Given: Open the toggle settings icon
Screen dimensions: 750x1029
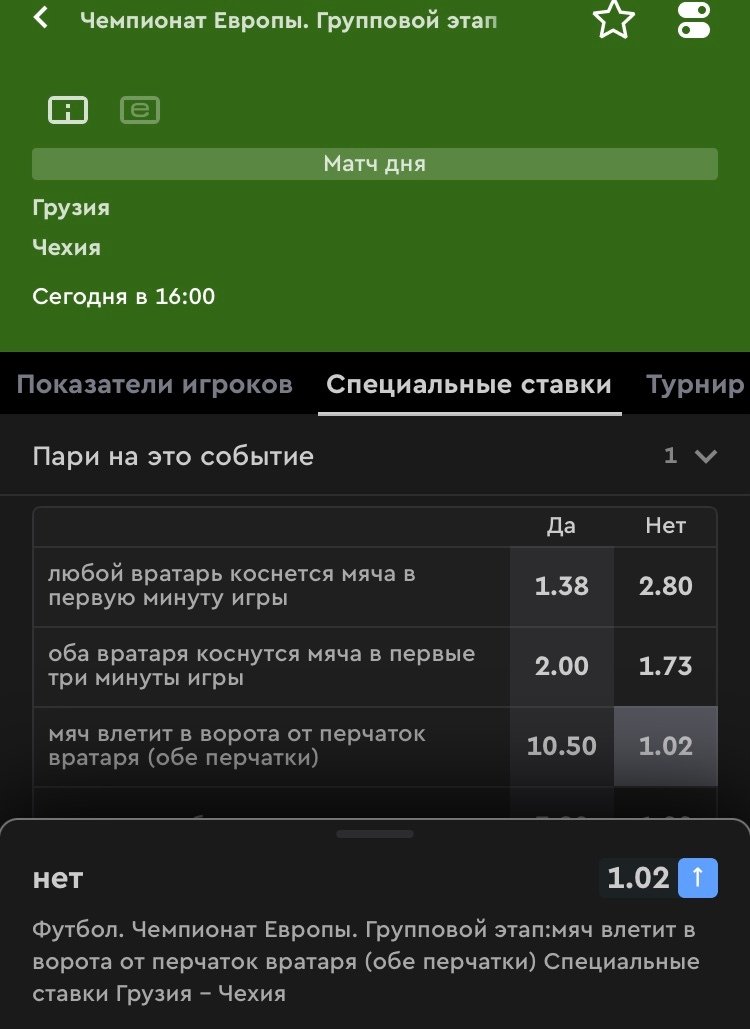Looking at the screenshot, I should (x=693, y=20).
